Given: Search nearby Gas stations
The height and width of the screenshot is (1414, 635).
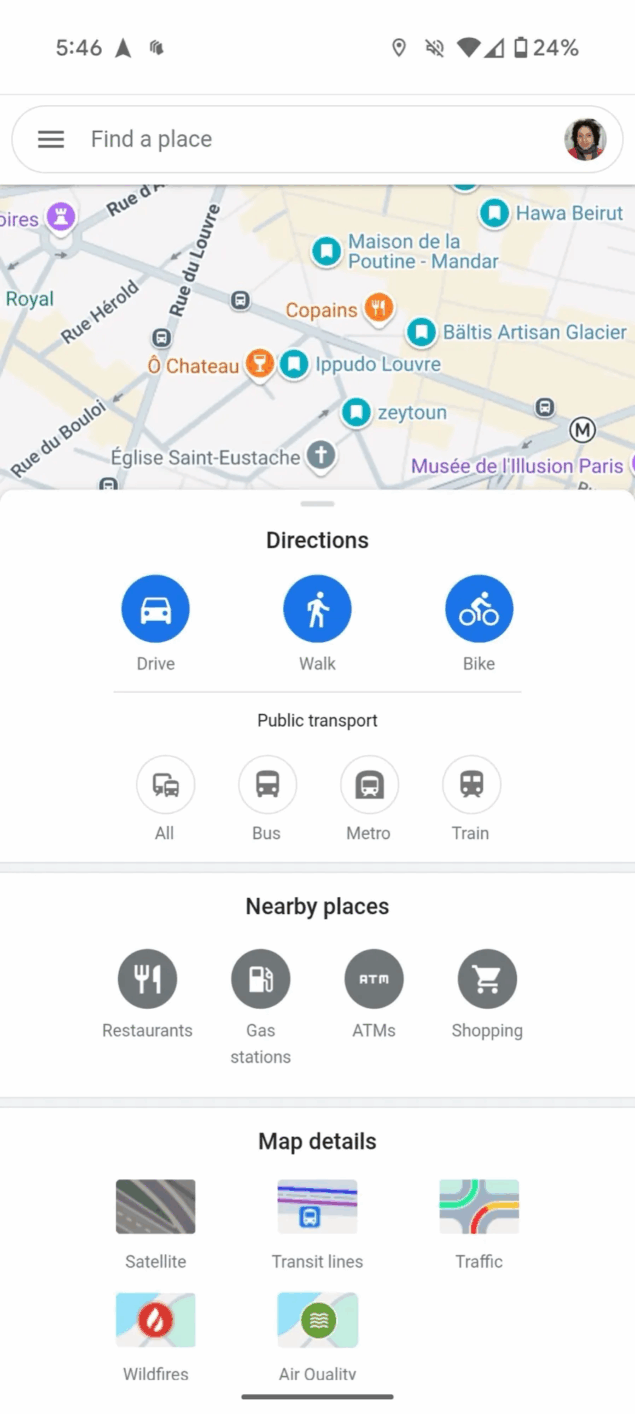Looking at the screenshot, I should click(x=260, y=979).
